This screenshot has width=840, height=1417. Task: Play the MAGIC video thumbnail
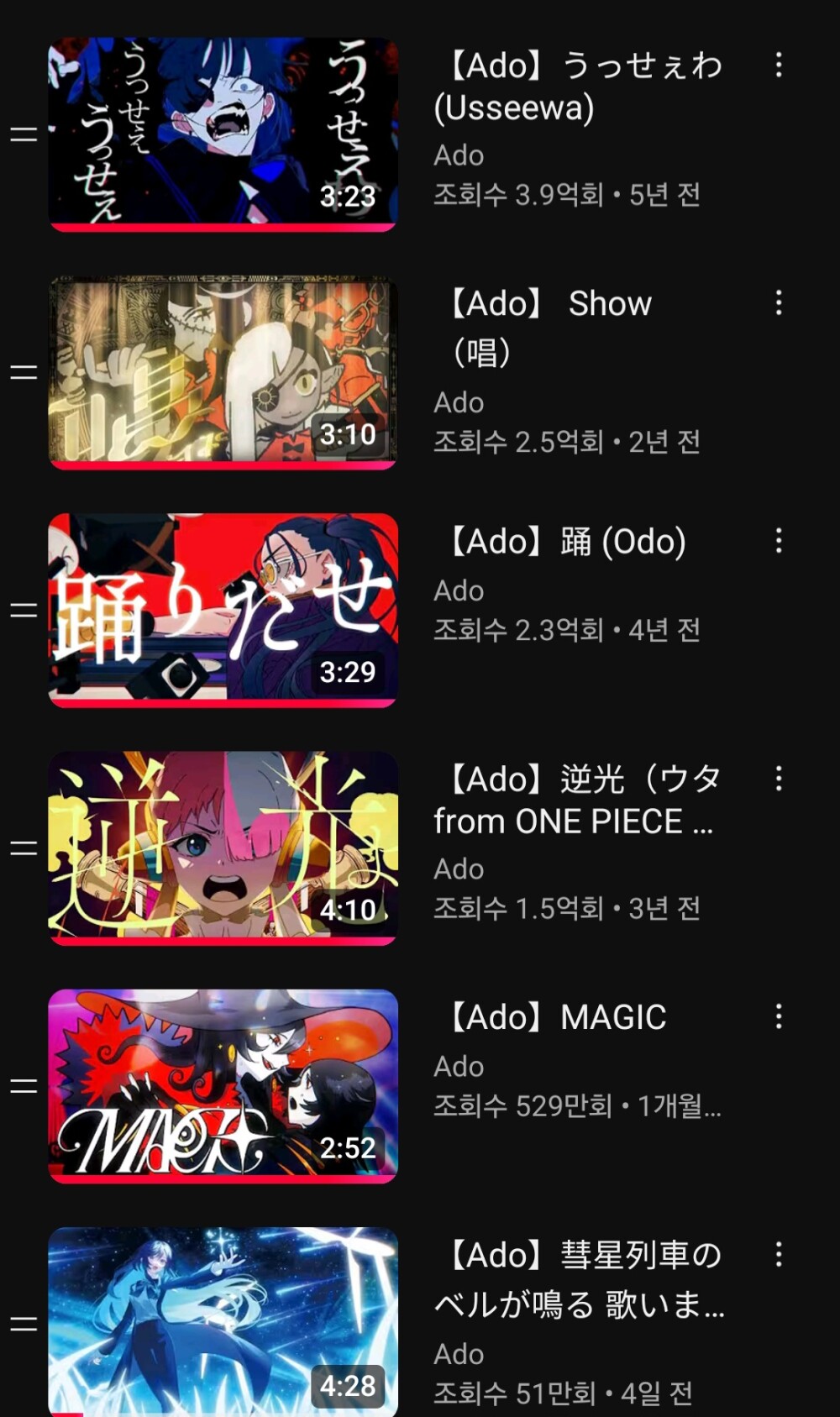223,1084
